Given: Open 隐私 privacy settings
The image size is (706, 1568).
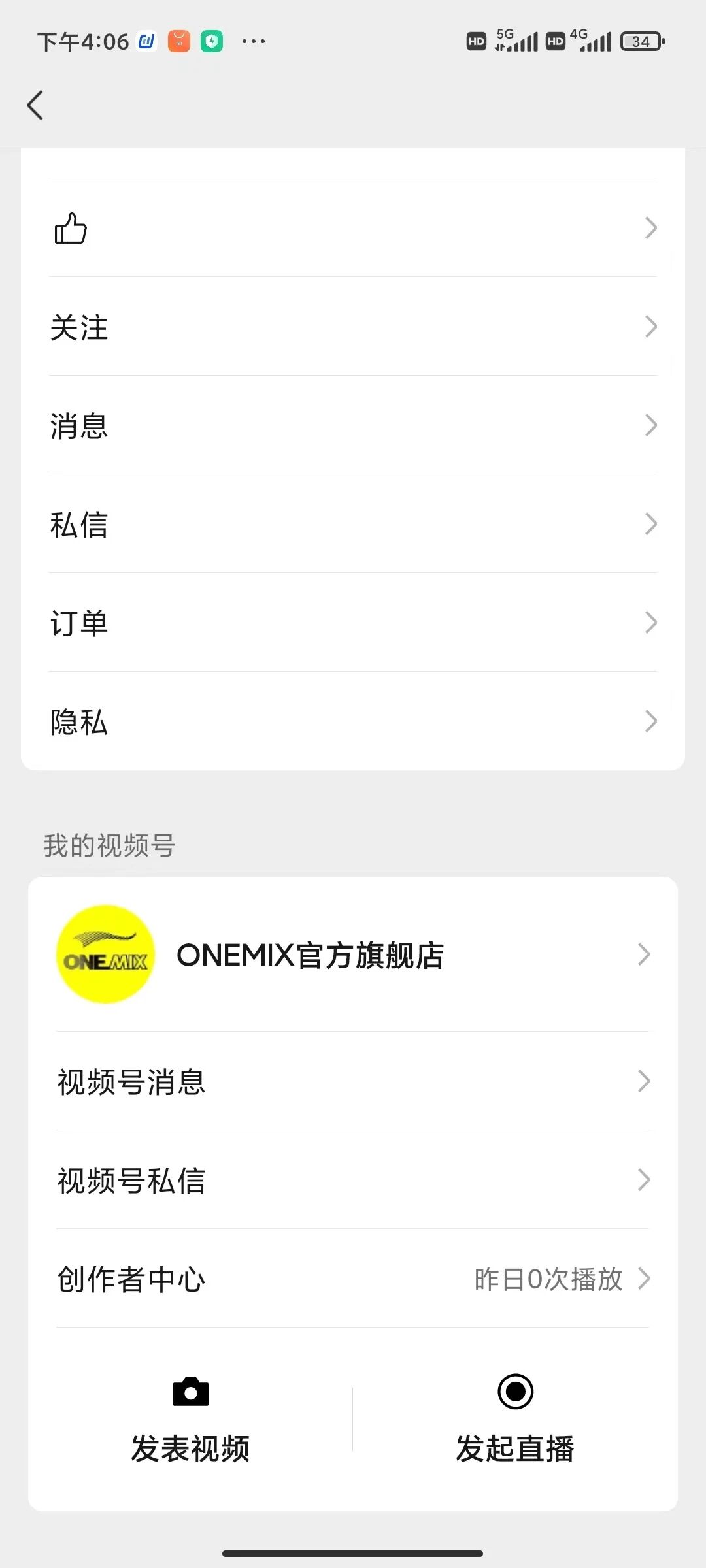Looking at the screenshot, I should 353,721.
